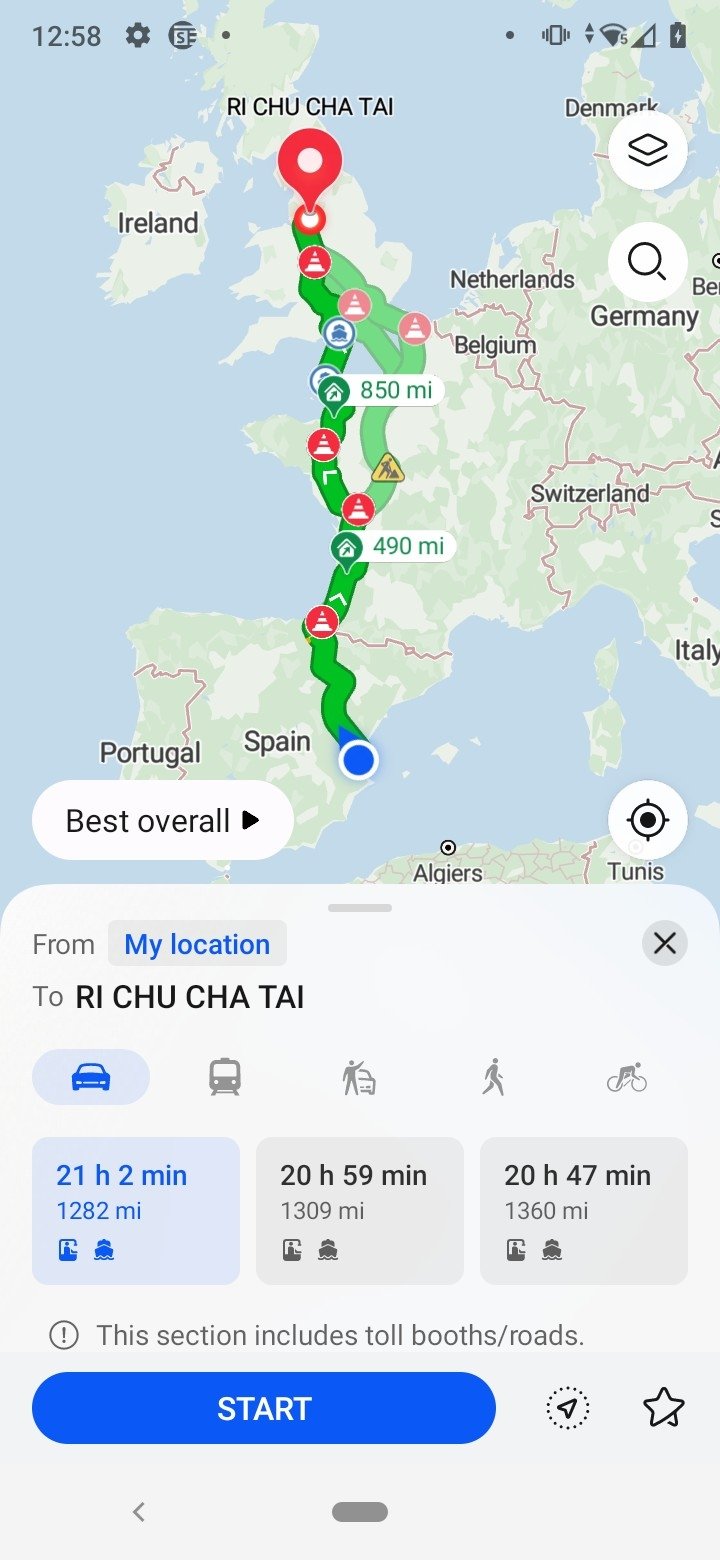The height and width of the screenshot is (1560, 720).
Task: Select the 20 h 59 min route
Action: point(360,1210)
